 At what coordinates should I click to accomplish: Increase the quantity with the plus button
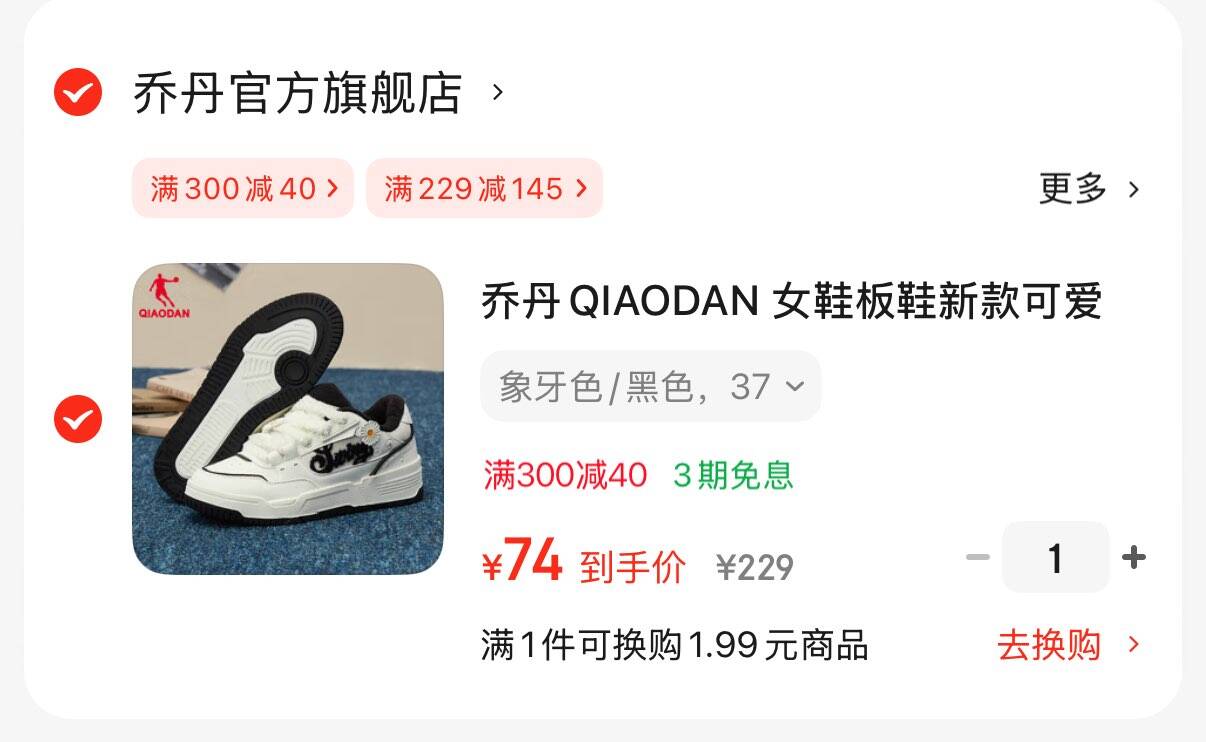tap(1134, 557)
